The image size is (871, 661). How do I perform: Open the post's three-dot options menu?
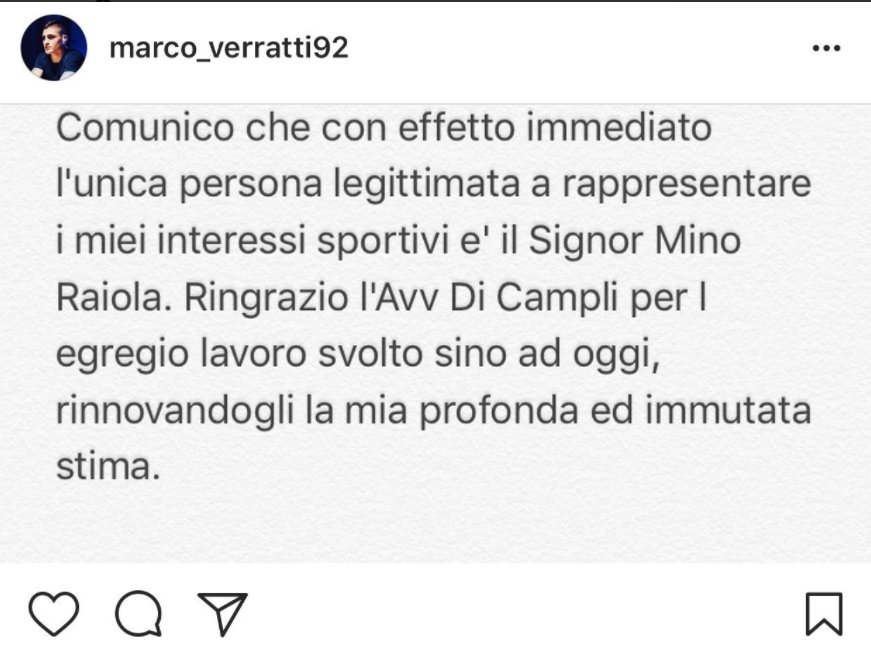(825, 48)
